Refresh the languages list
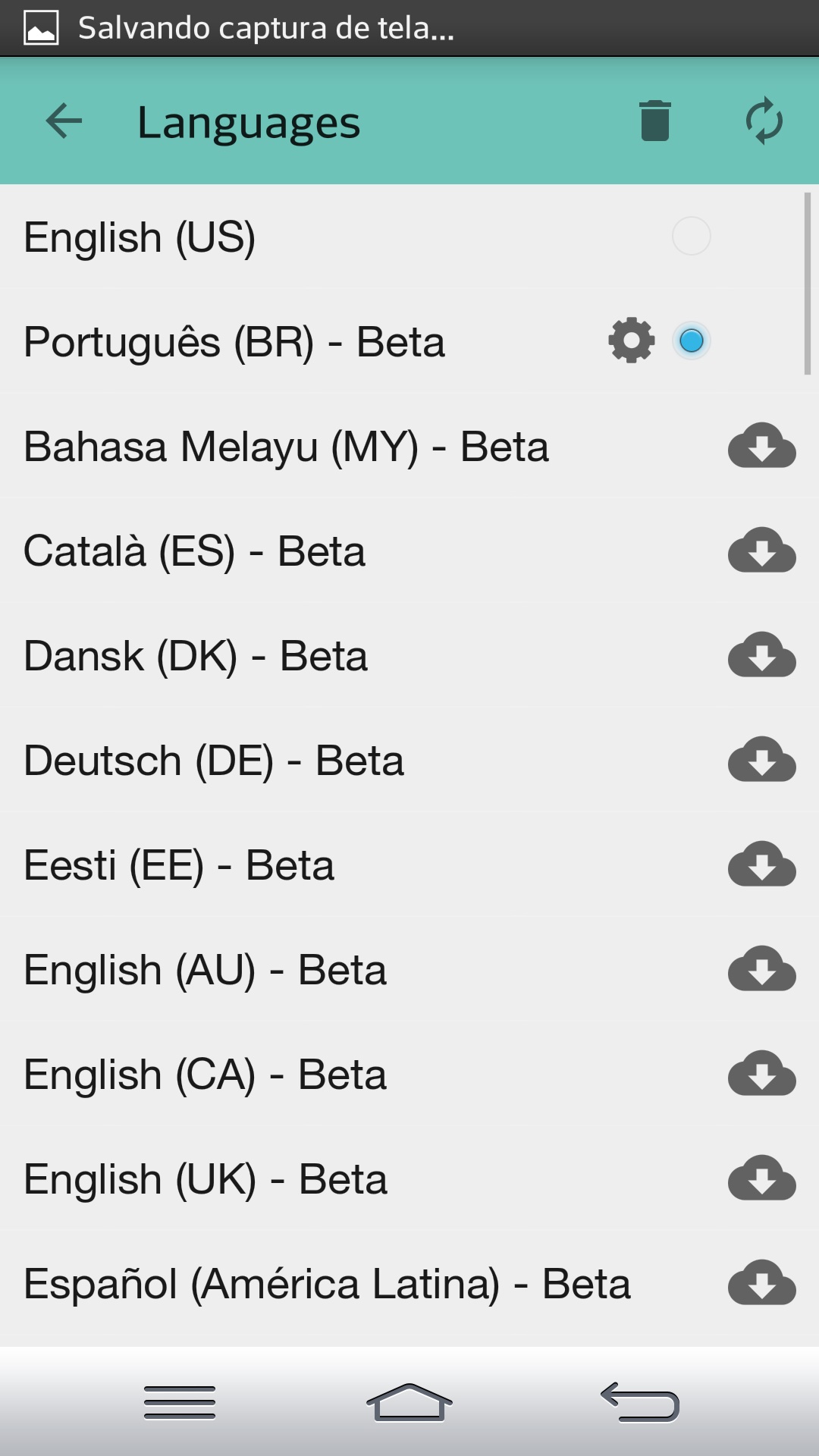This screenshot has height=1456, width=819. (764, 121)
